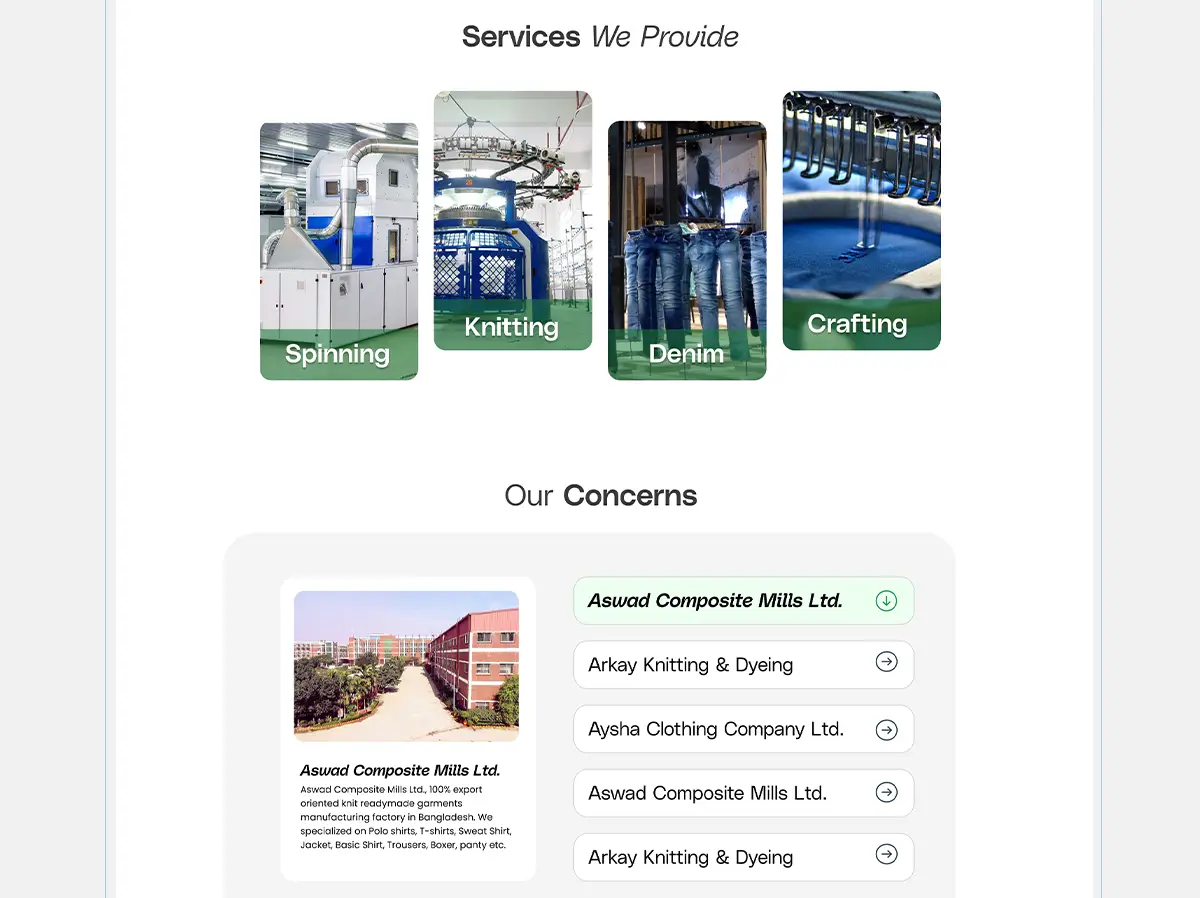1200x898 pixels.
Task: Select the unhighlighted Aswad Composite Mills Ltd. row
Action: click(x=743, y=793)
